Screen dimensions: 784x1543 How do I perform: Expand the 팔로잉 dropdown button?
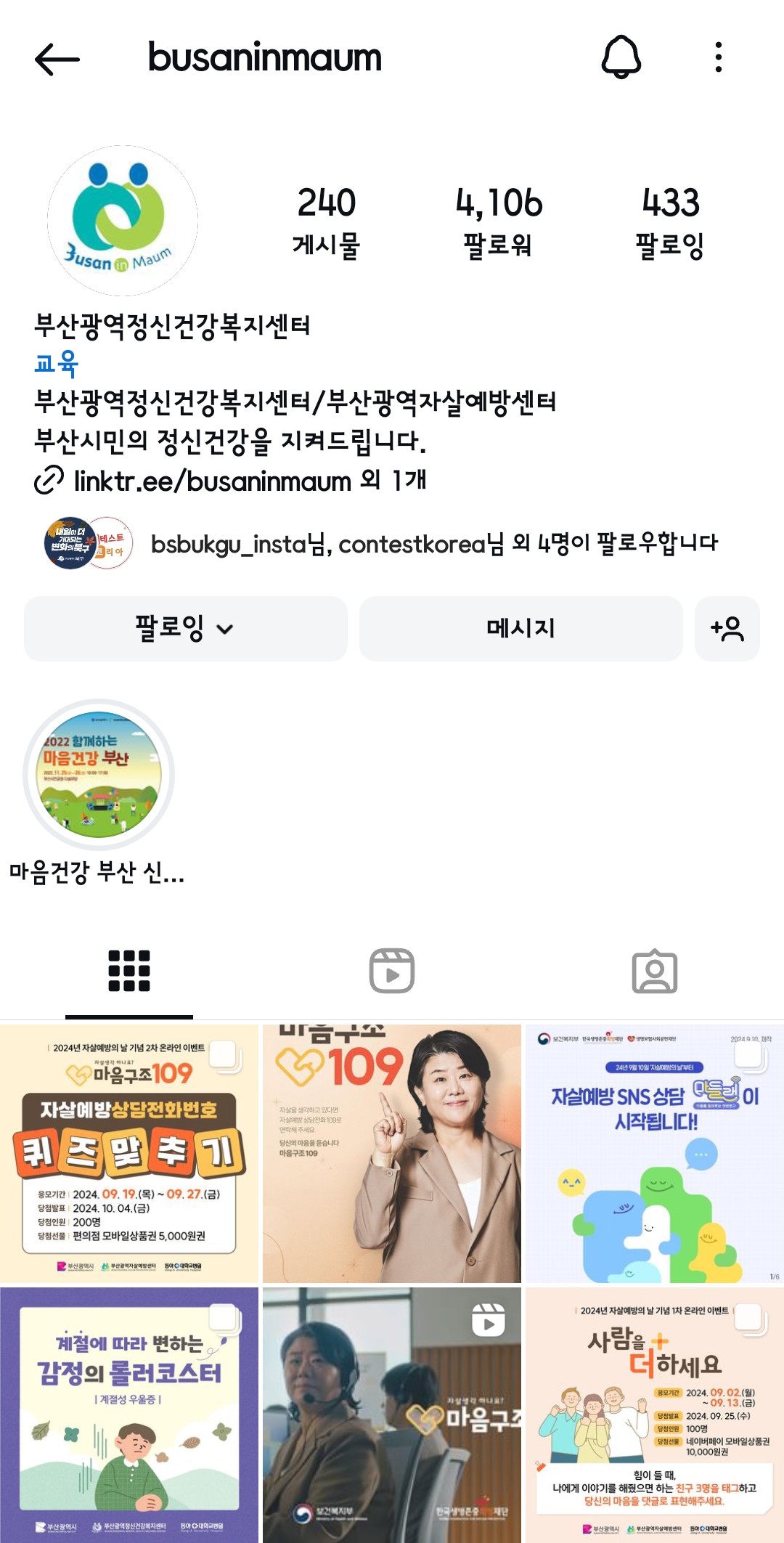(186, 629)
